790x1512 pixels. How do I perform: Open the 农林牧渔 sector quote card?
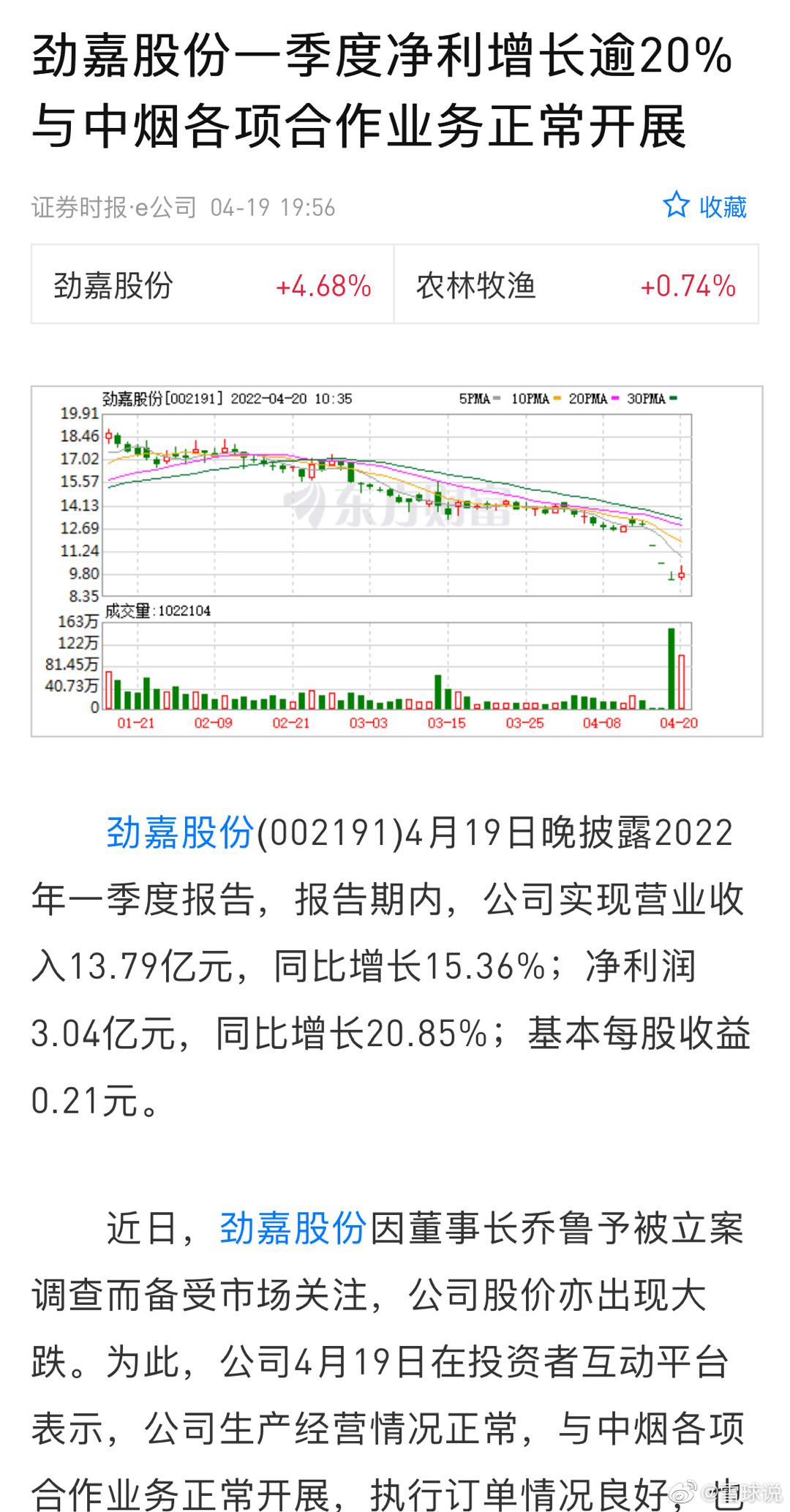[576, 285]
